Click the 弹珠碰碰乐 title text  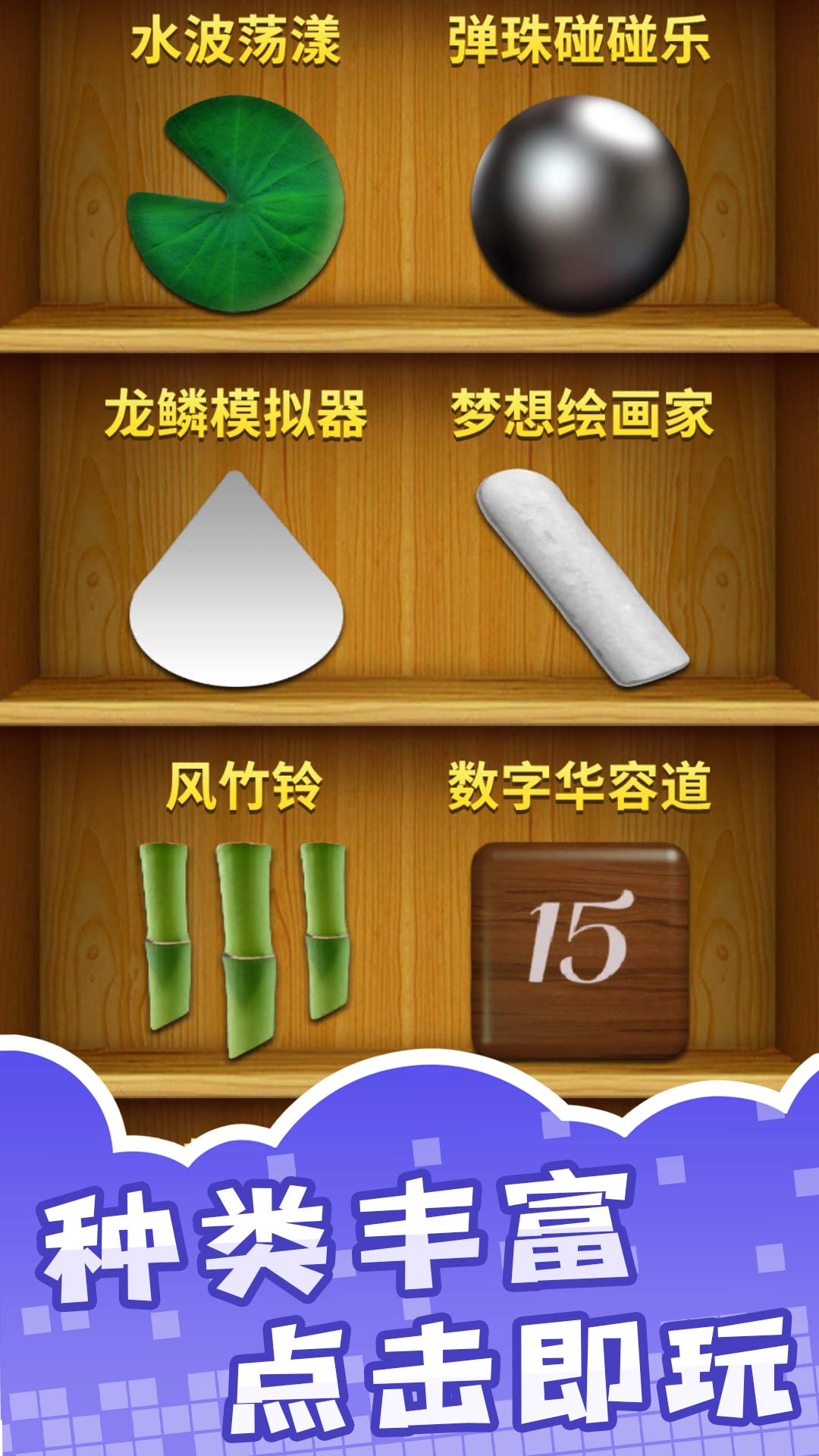[580, 42]
